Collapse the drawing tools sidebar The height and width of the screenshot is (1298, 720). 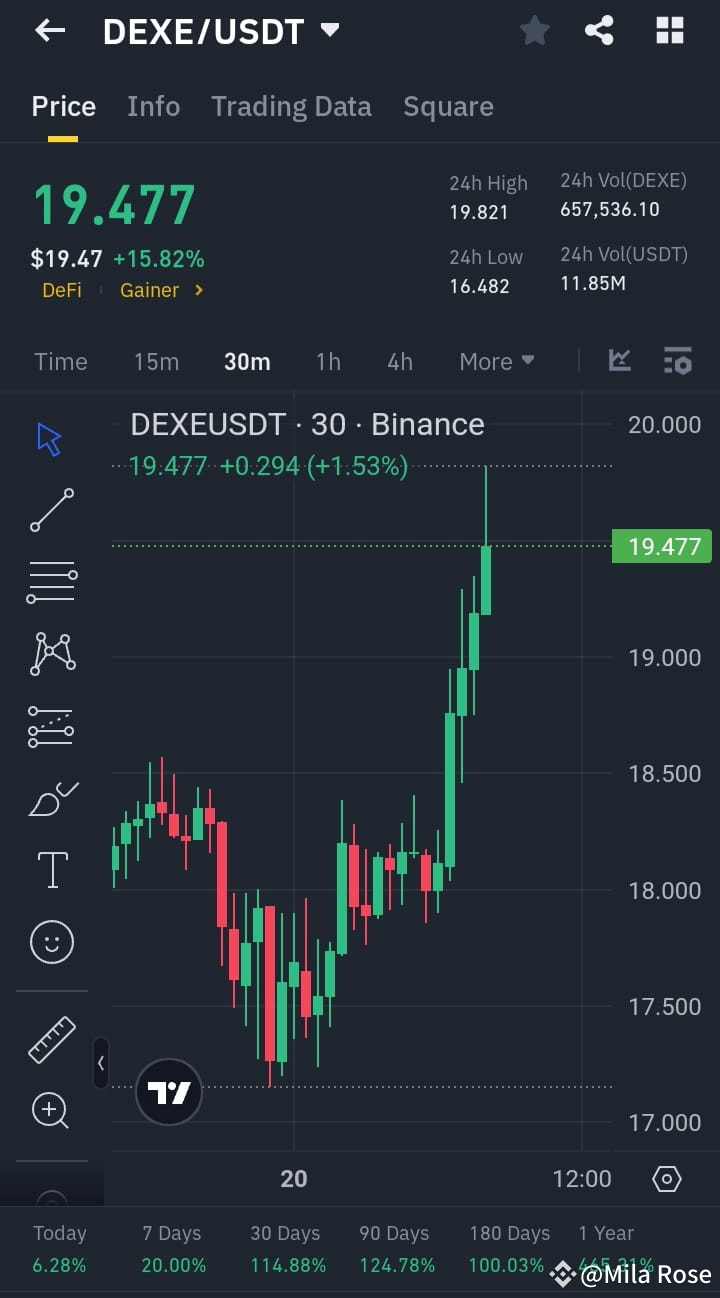pyautogui.click(x=100, y=1063)
